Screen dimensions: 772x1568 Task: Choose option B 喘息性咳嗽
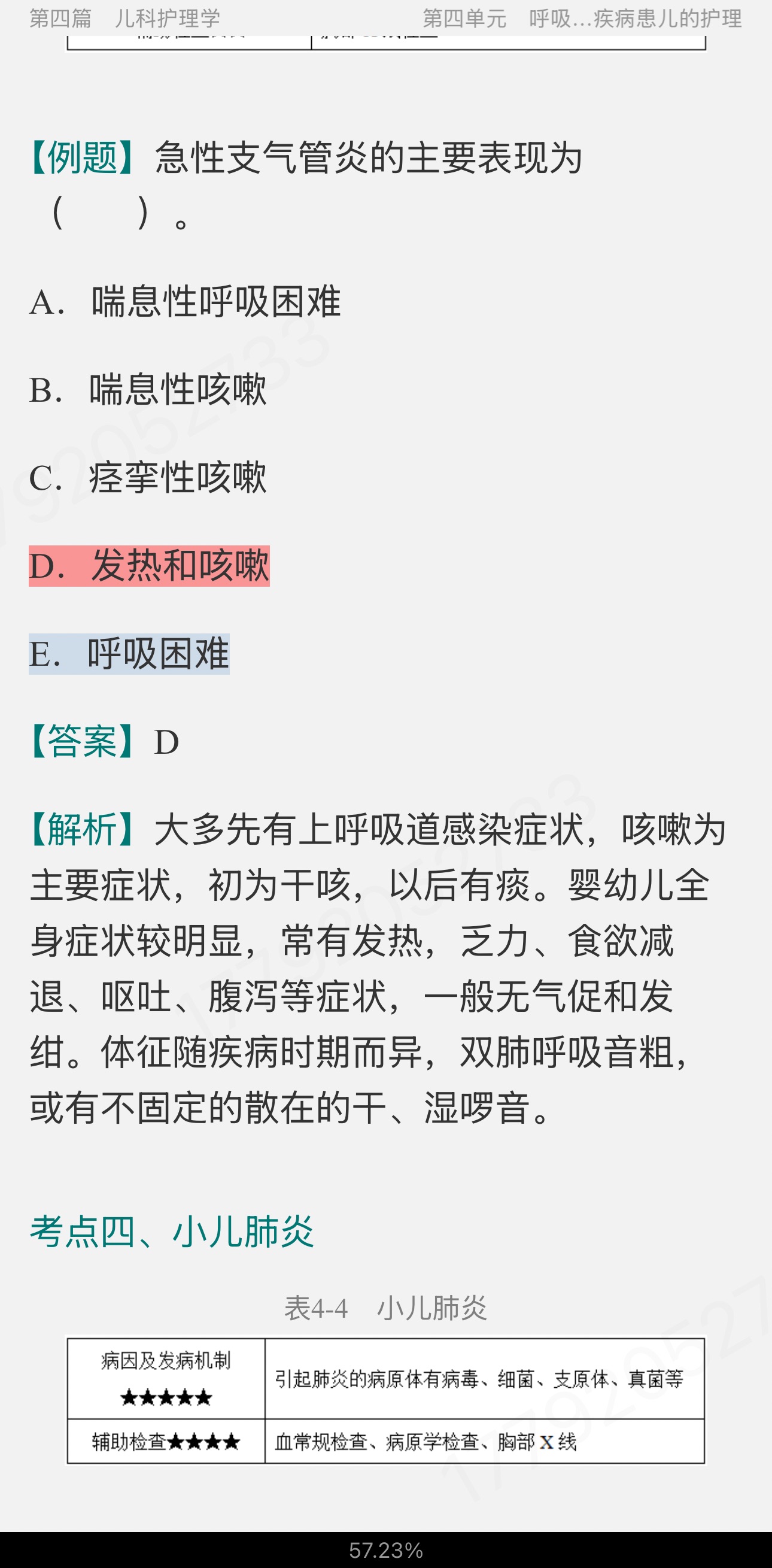148,390
